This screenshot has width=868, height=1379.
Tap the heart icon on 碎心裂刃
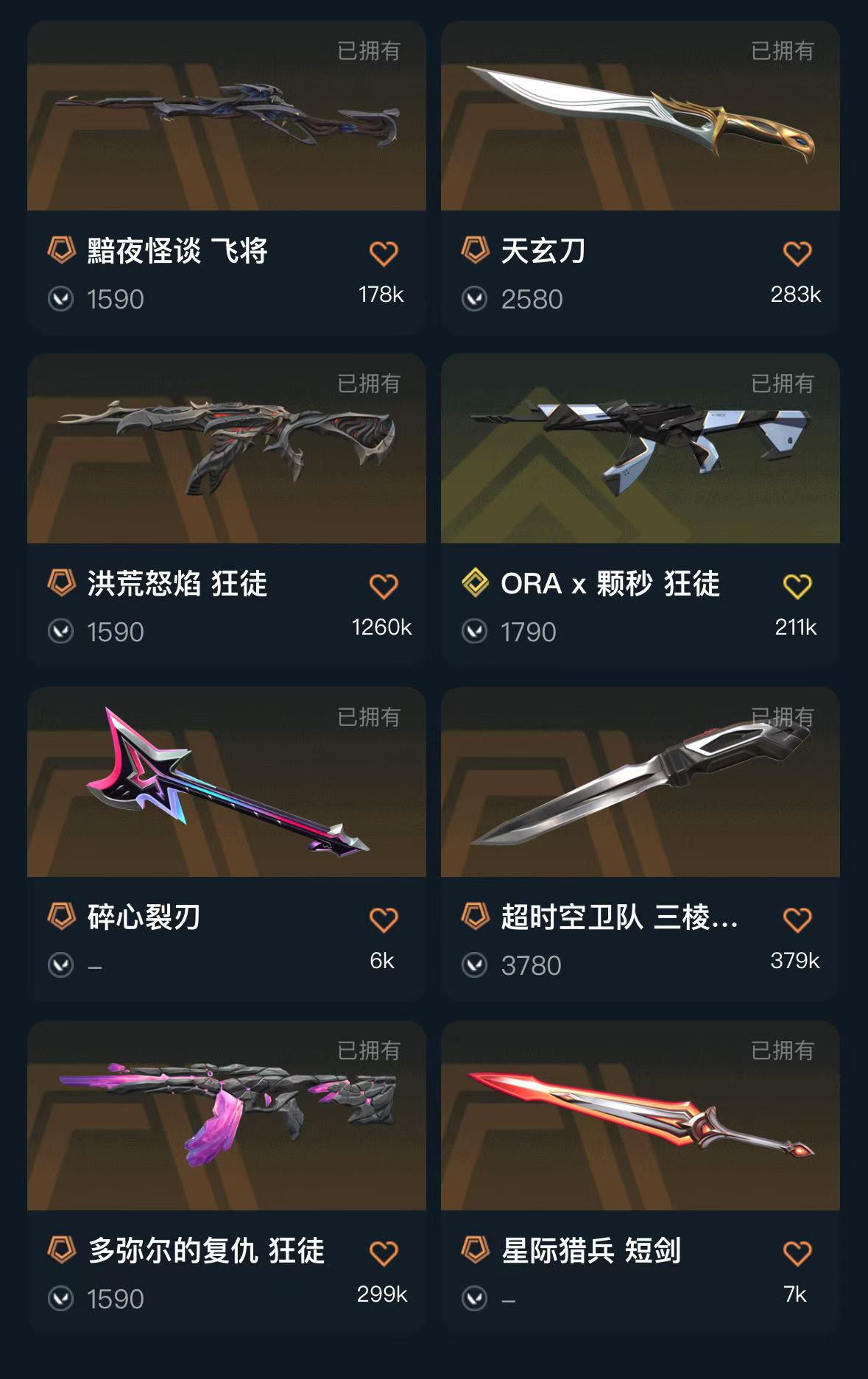point(383,920)
